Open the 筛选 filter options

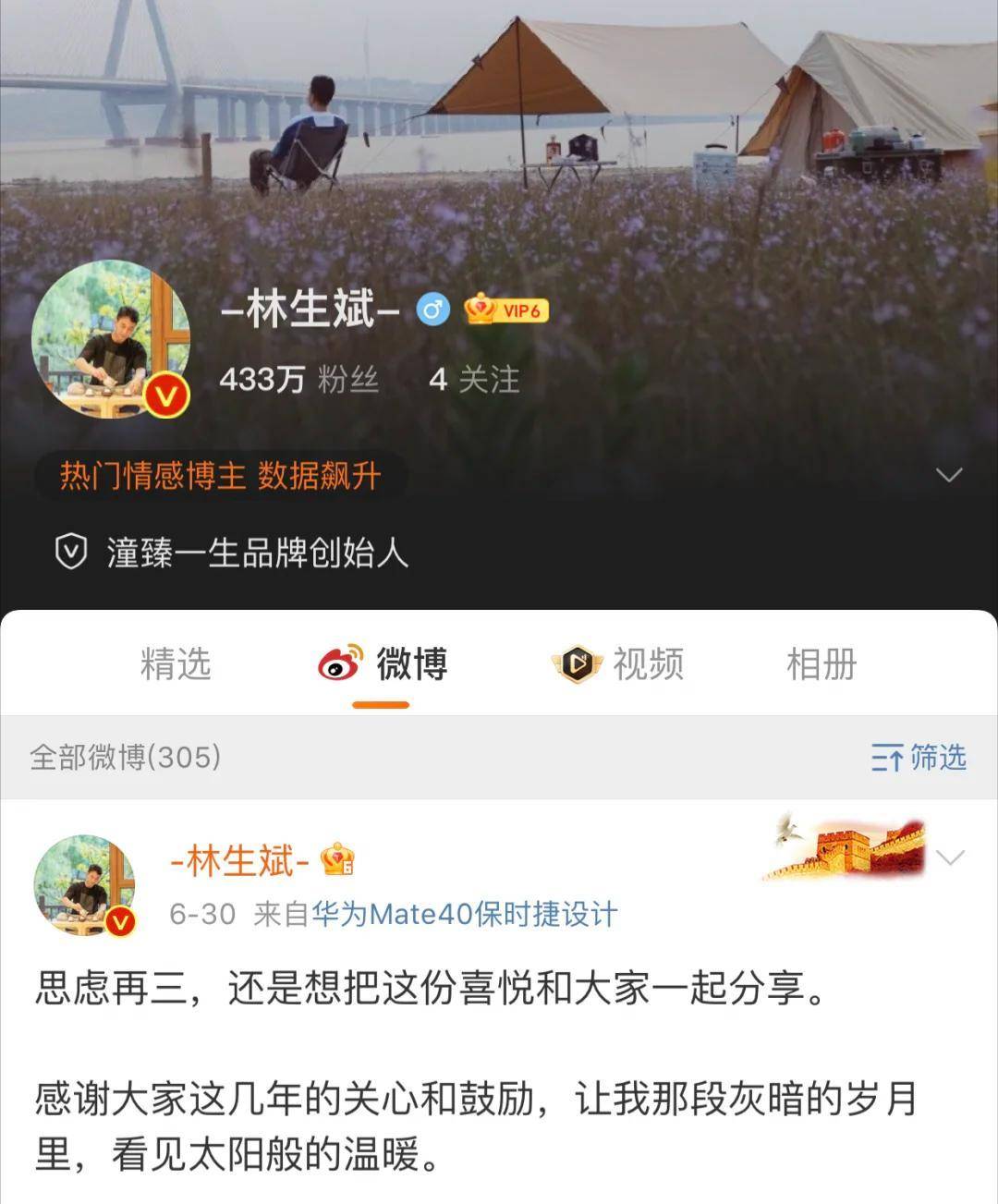[x=919, y=757]
